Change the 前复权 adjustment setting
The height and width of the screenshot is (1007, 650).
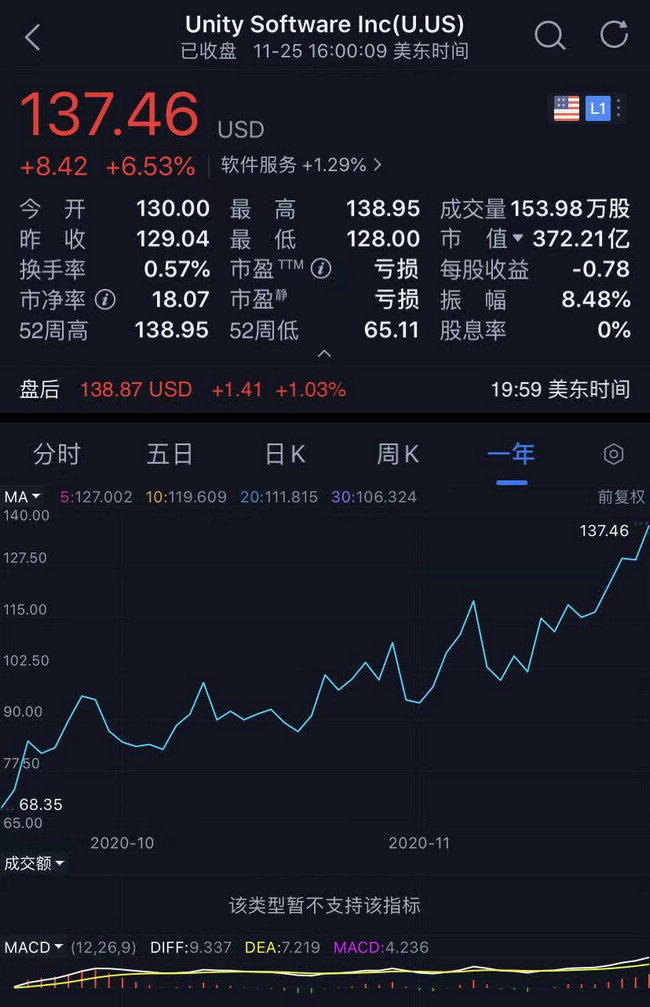click(x=621, y=497)
